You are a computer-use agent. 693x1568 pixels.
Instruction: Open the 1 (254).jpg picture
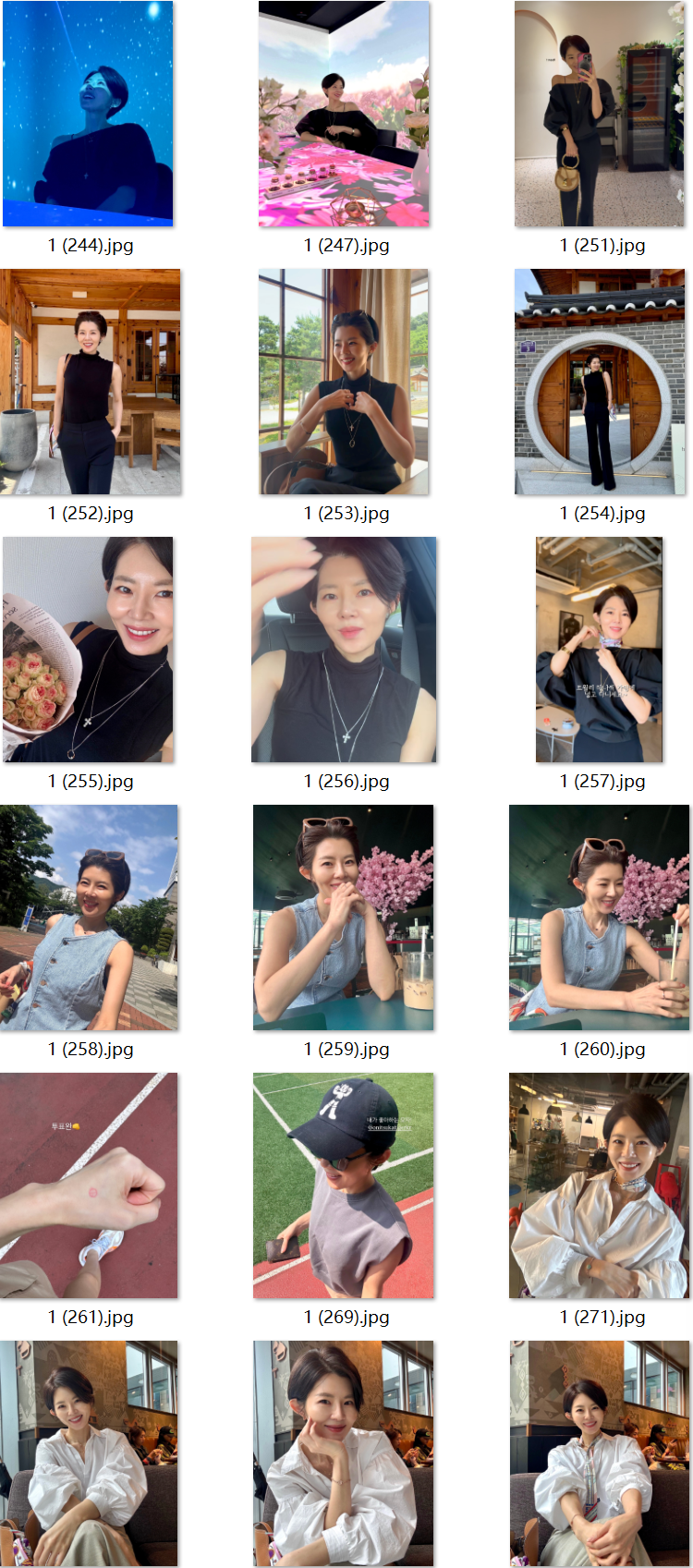pyautogui.click(x=600, y=382)
